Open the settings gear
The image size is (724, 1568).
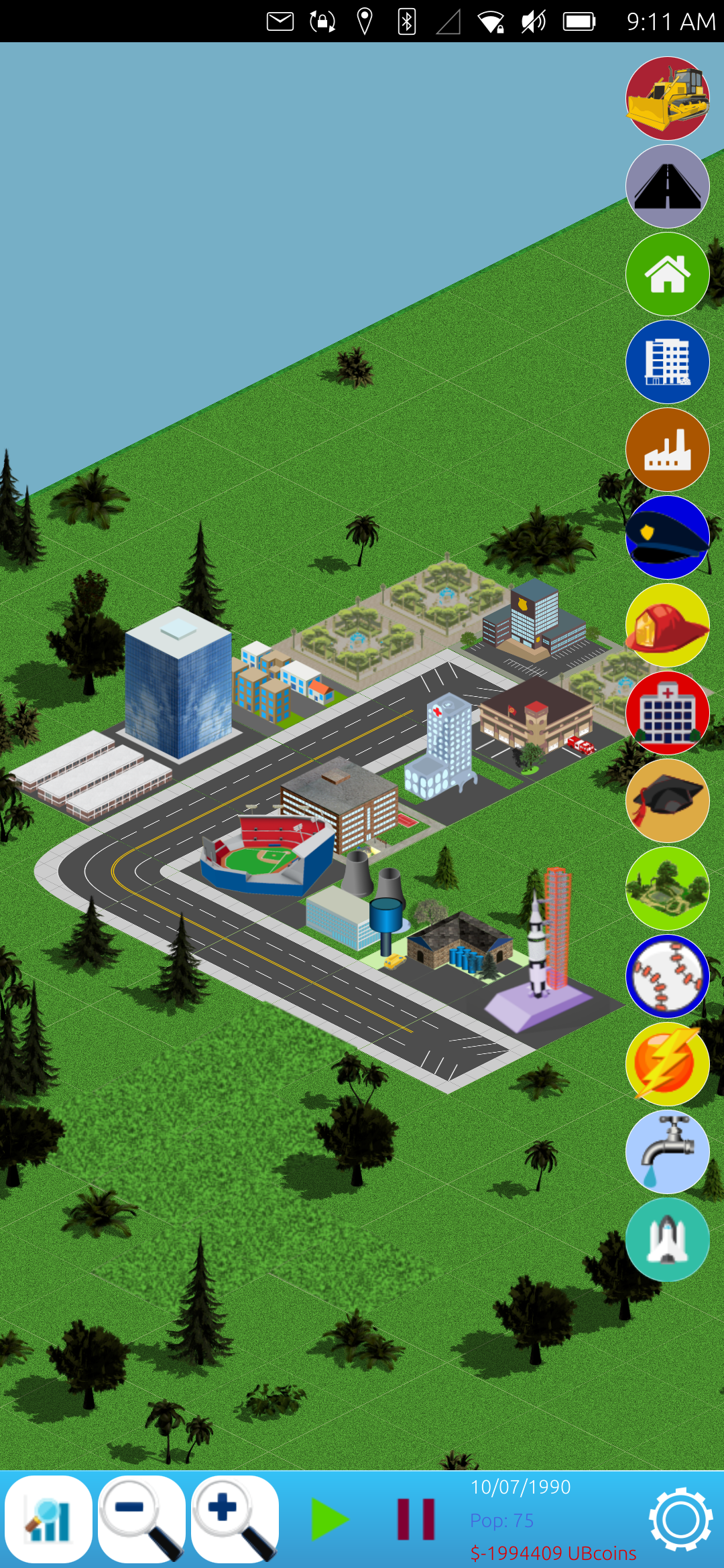click(x=680, y=1519)
